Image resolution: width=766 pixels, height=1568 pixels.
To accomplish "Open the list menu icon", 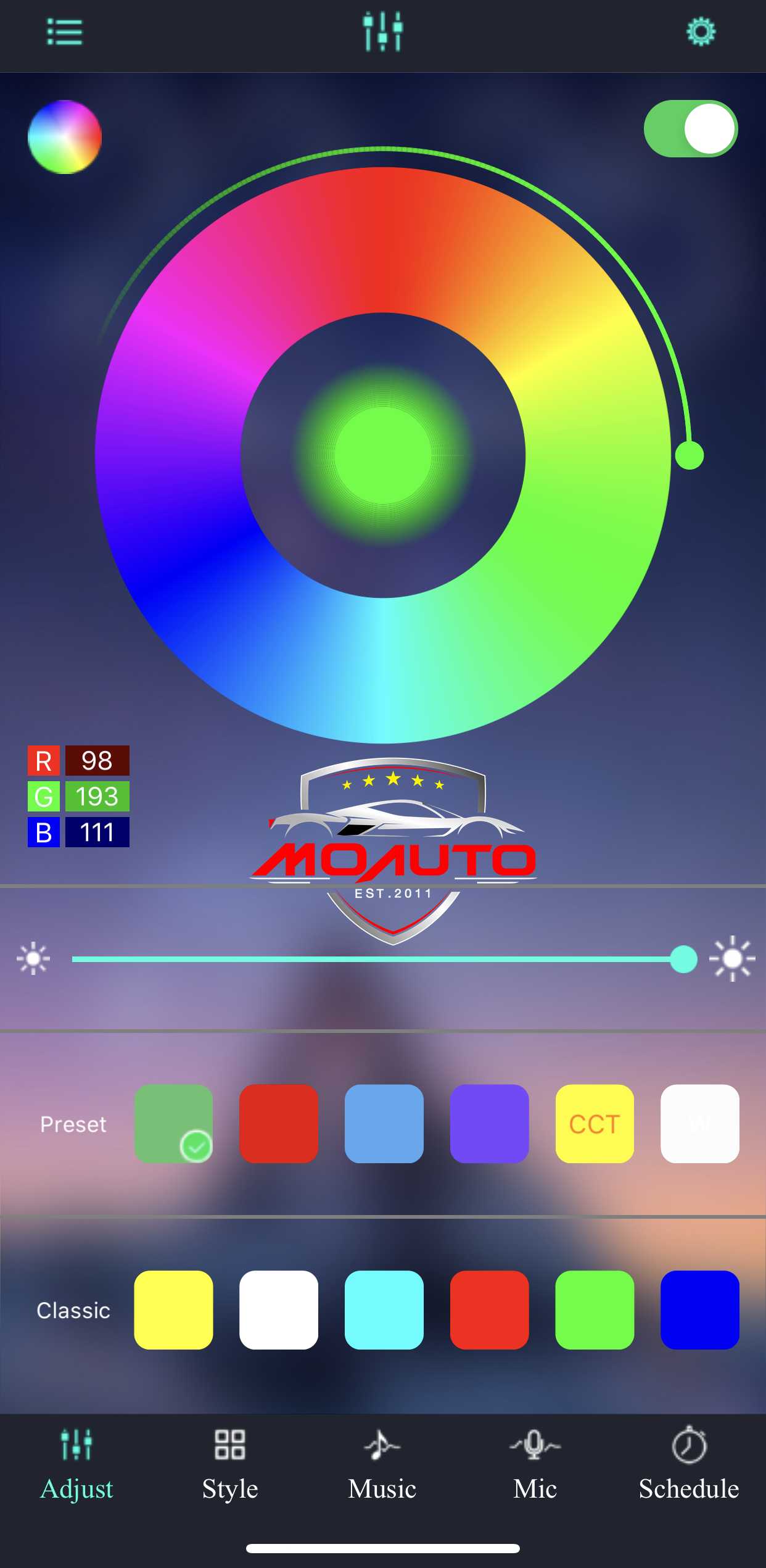I will 65,32.
